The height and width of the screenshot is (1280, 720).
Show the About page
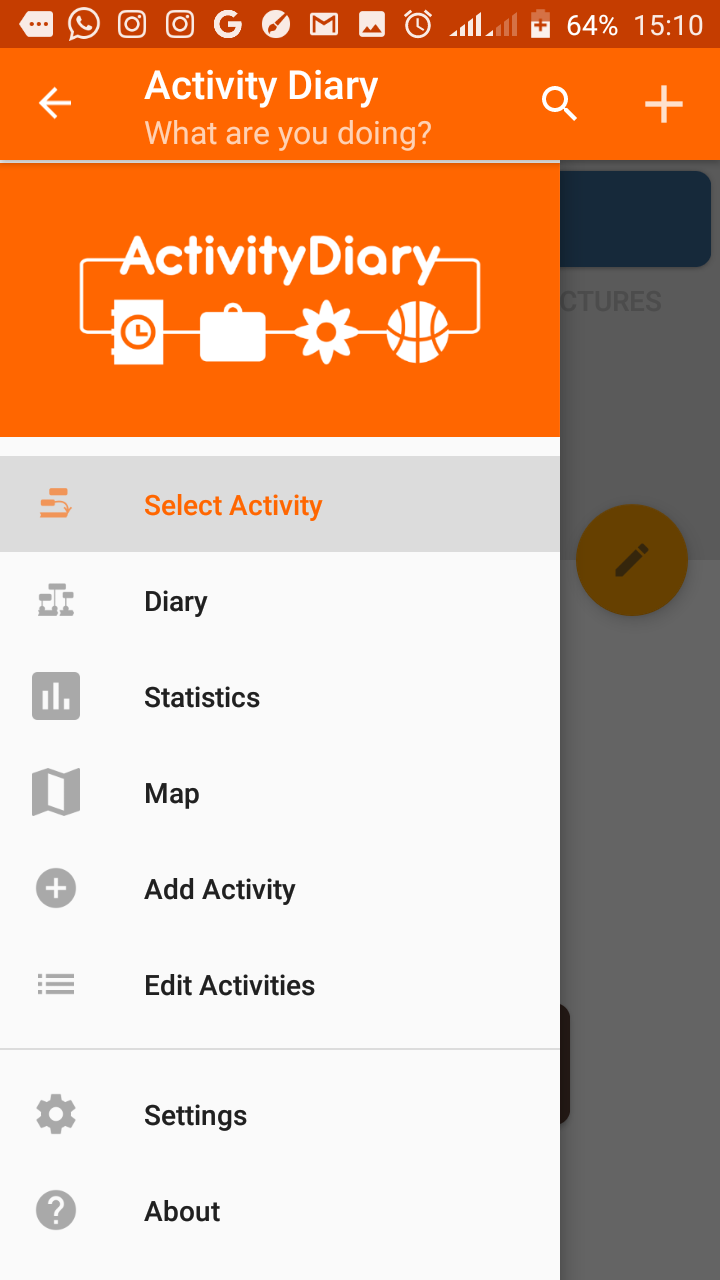click(x=182, y=1211)
